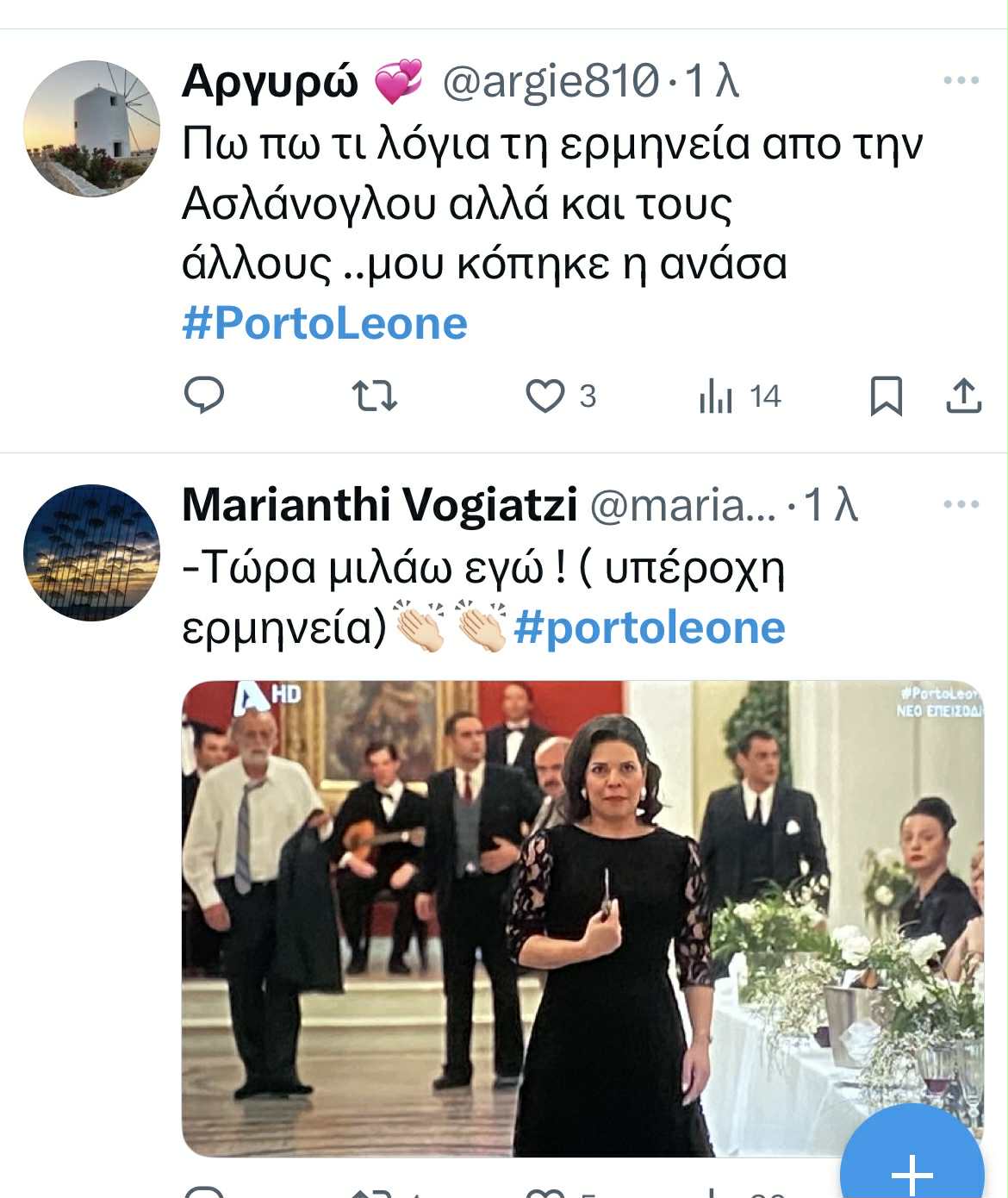Open overflow menu on Αργυρώ's tweet

point(961,81)
